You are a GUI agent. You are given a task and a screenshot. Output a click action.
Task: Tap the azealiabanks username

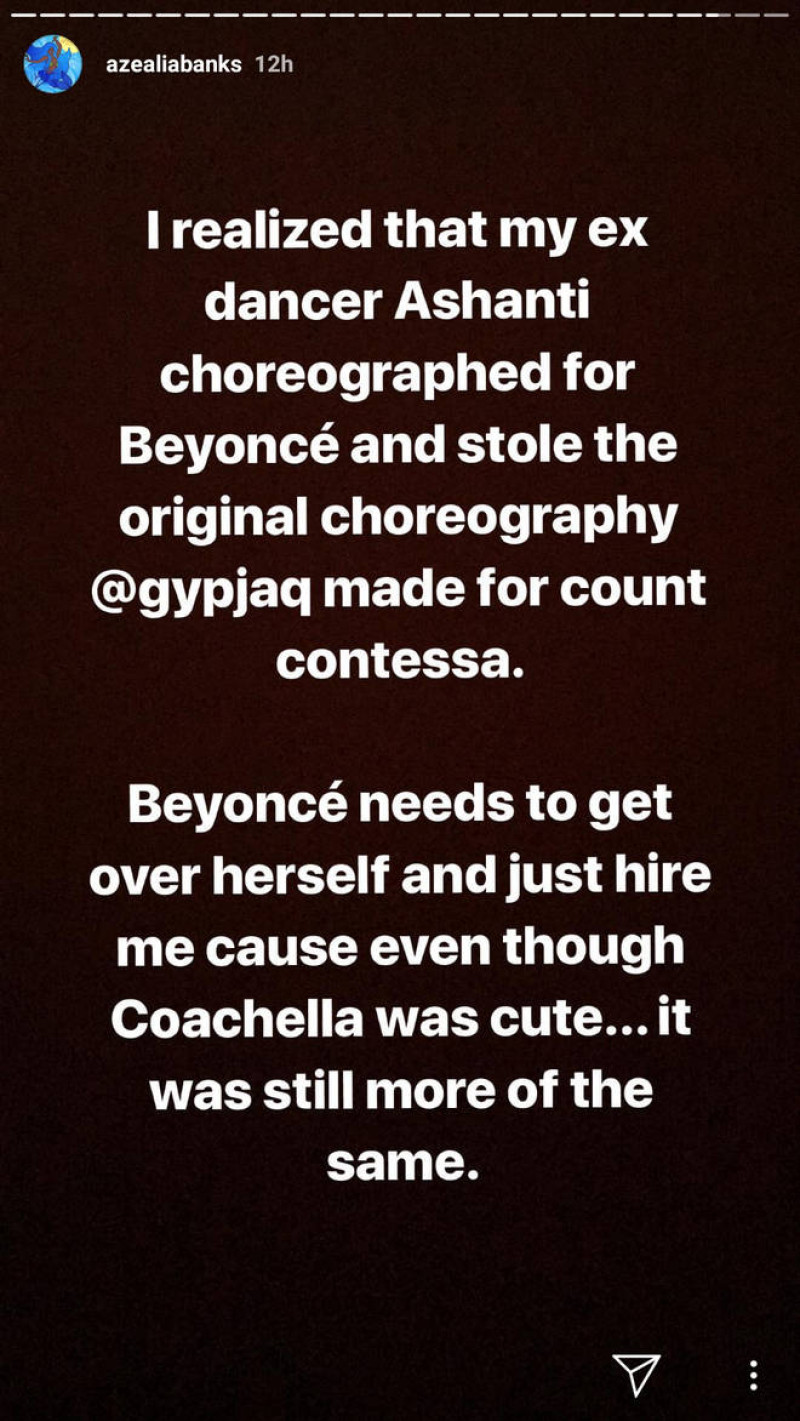[171, 64]
